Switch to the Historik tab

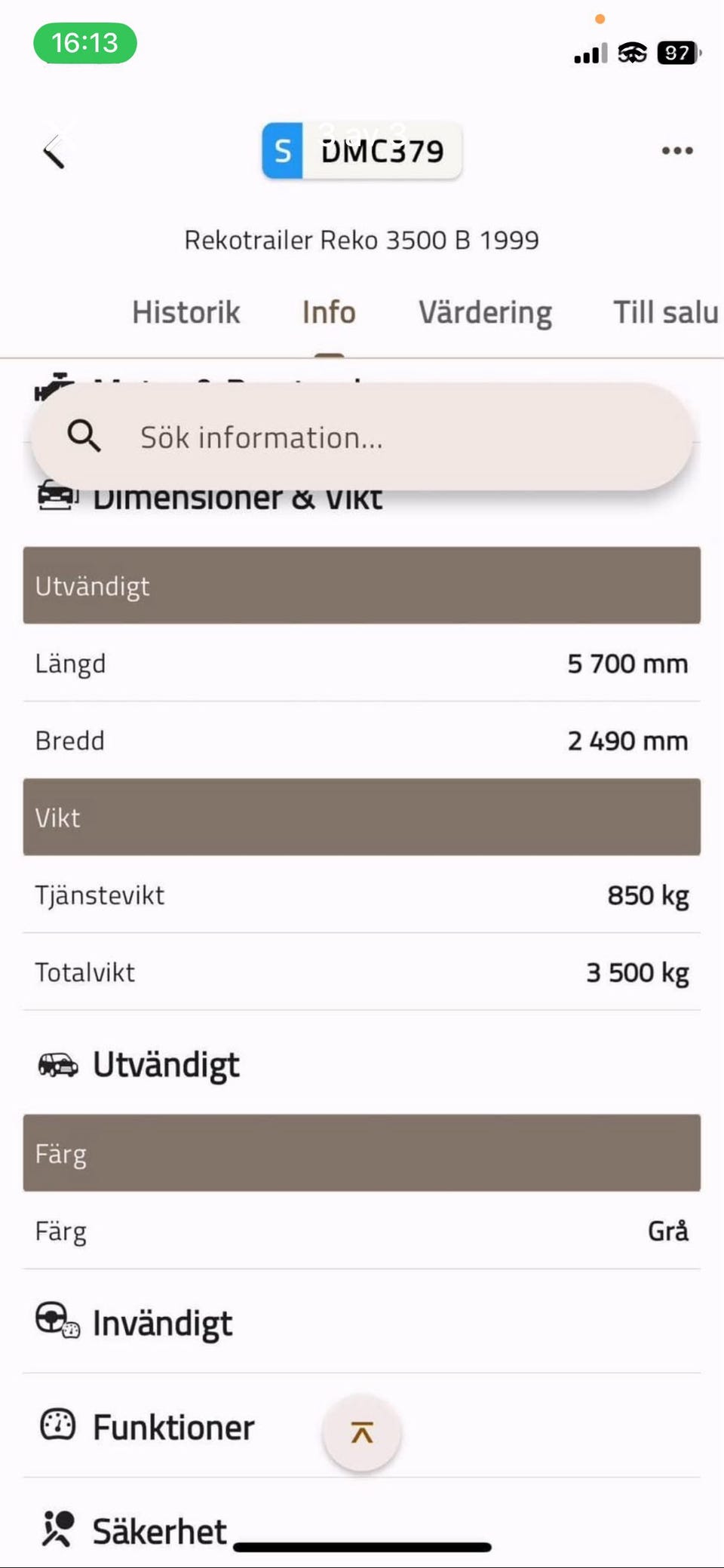[x=186, y=312]
